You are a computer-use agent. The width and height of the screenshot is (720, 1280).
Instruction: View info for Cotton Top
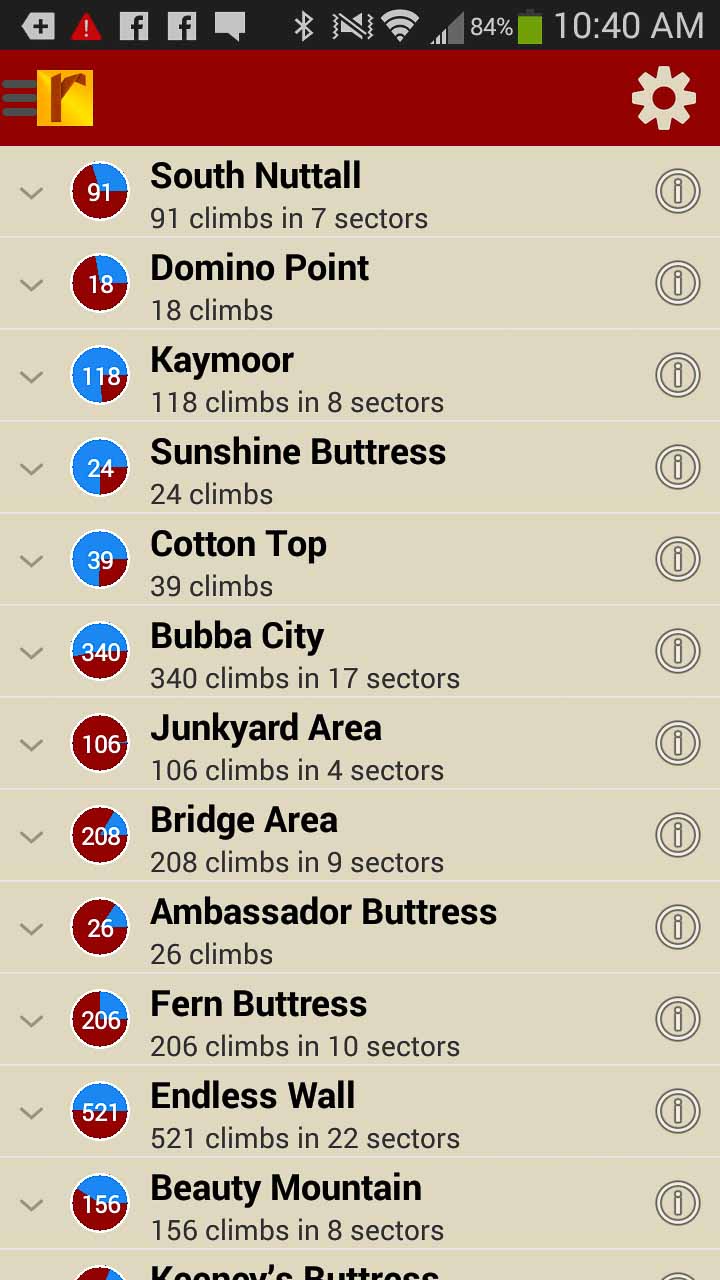(677, 559)
